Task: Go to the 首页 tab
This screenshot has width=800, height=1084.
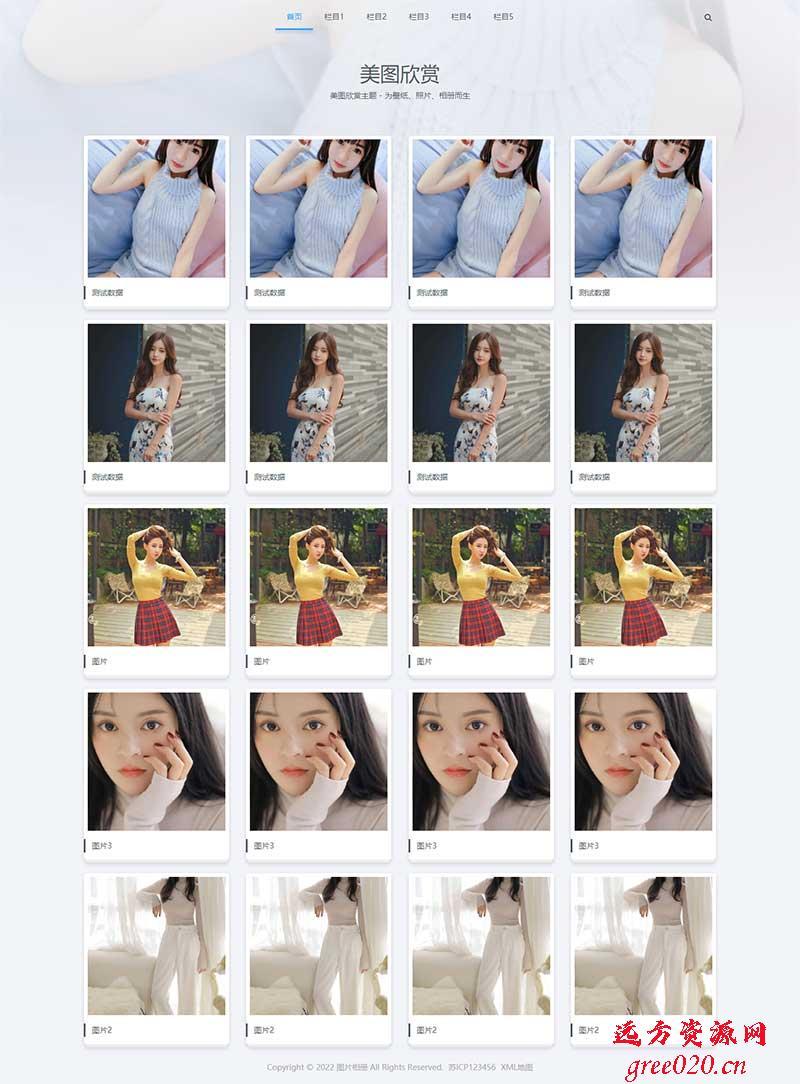Action: [294, 17]
